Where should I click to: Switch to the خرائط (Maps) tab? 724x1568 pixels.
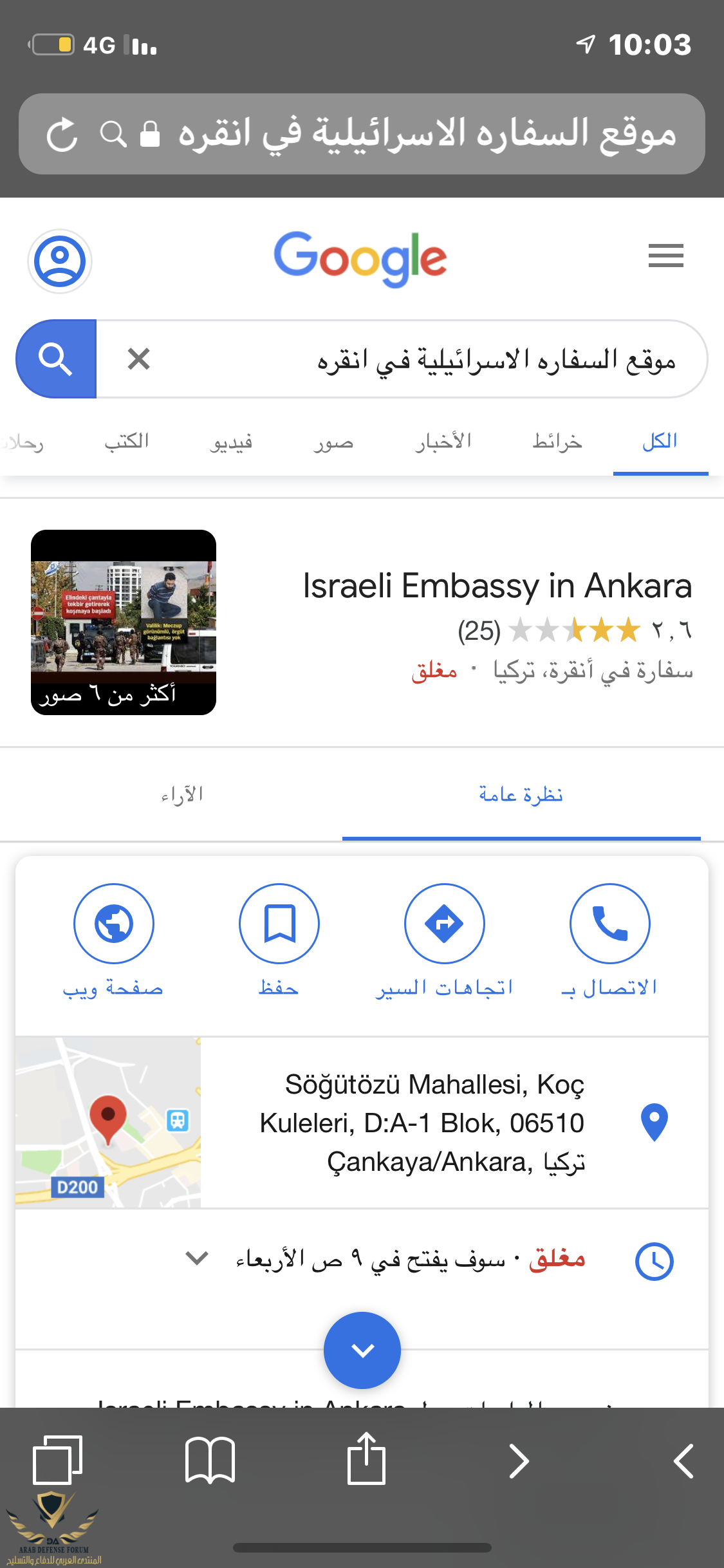click(557, 442)
